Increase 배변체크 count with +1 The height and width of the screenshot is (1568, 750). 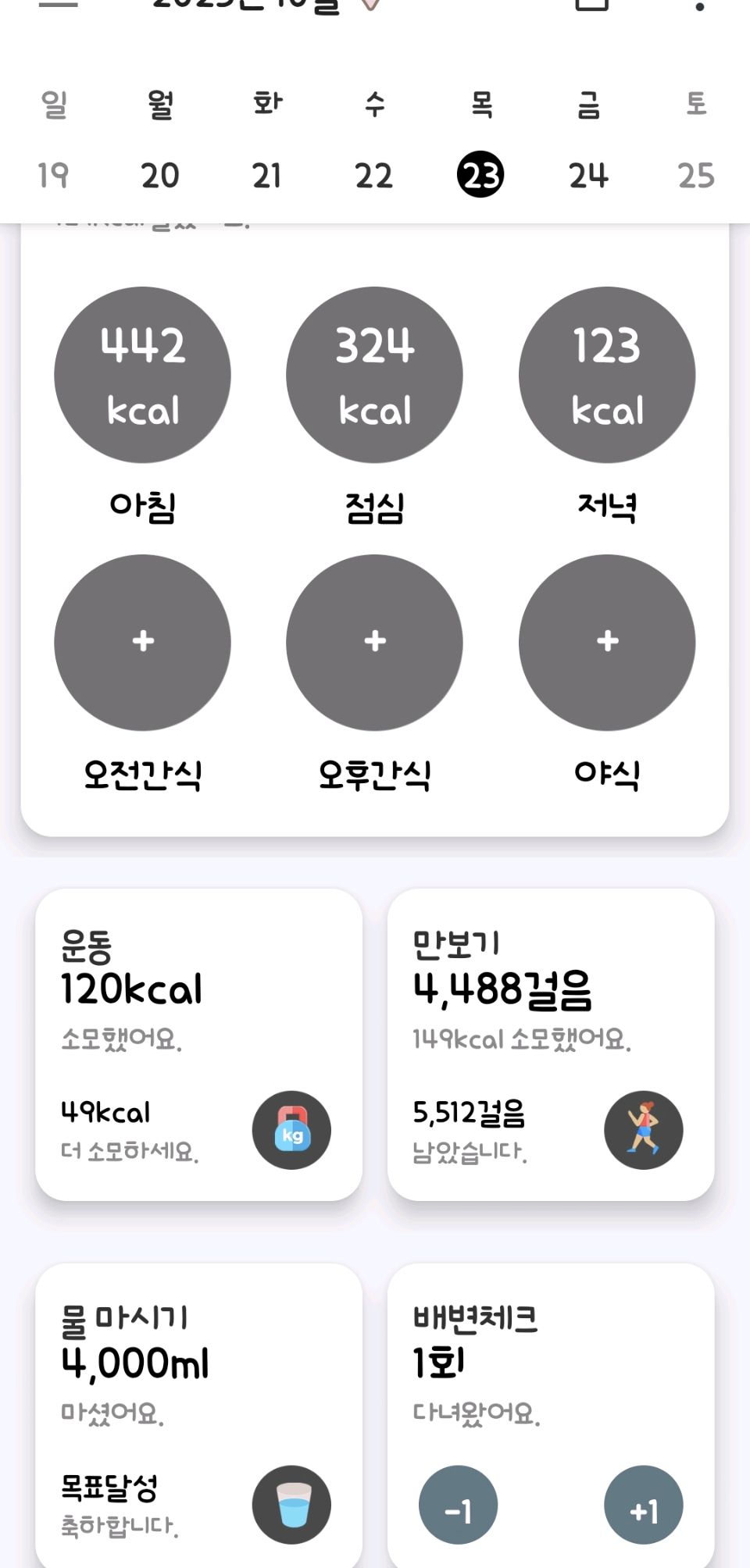[x=644, y=1504]
